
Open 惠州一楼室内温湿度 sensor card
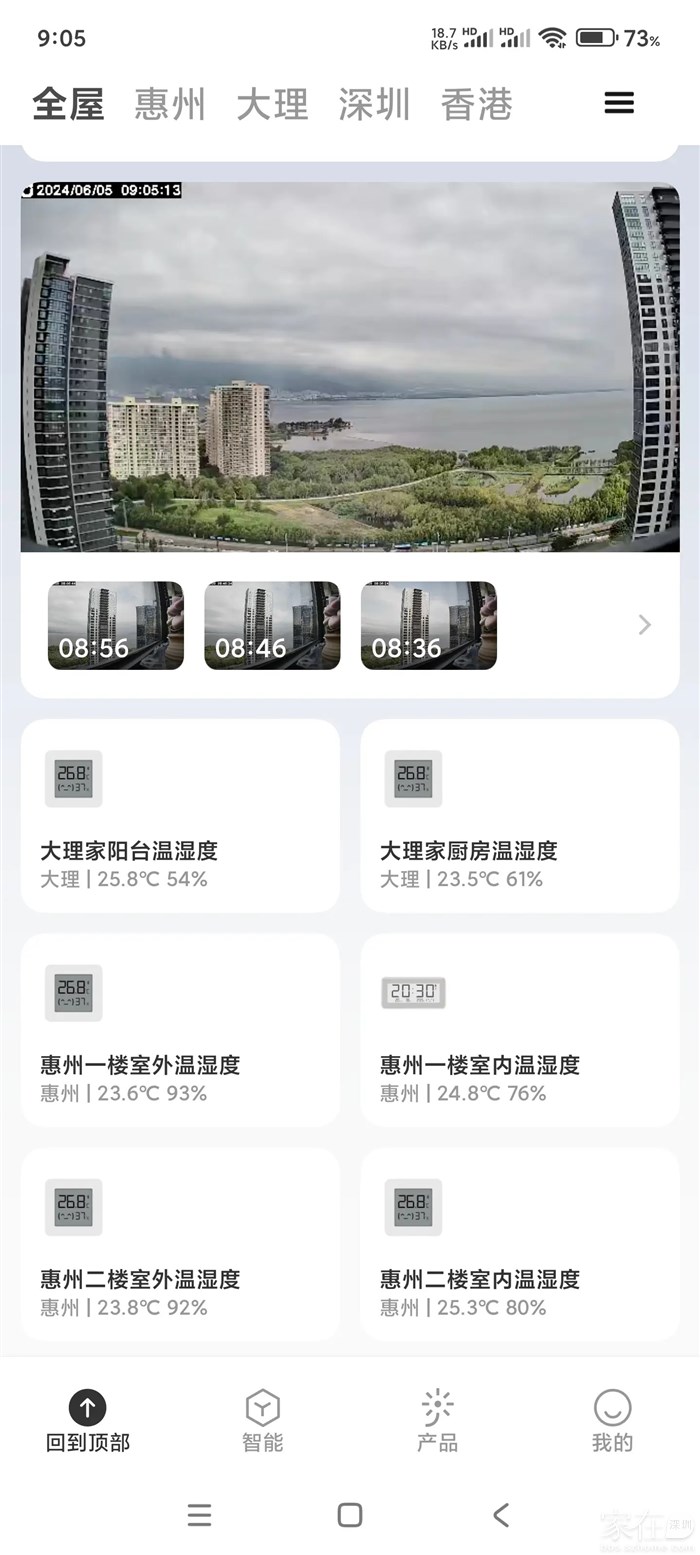pyautogui.click(x=520, y=1030)
